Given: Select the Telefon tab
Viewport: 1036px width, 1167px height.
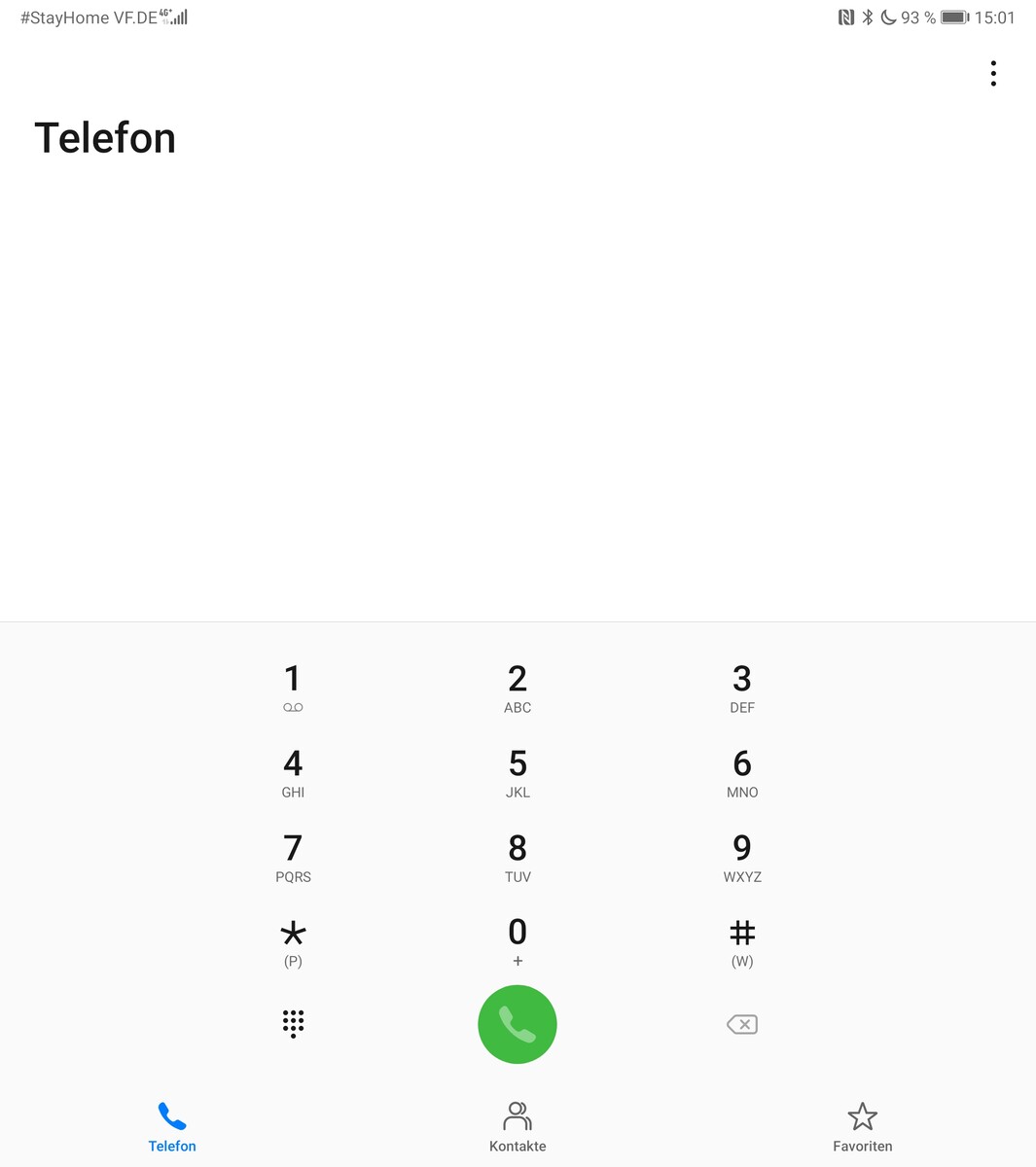Looking at the screenshot, I should 172,1126.
